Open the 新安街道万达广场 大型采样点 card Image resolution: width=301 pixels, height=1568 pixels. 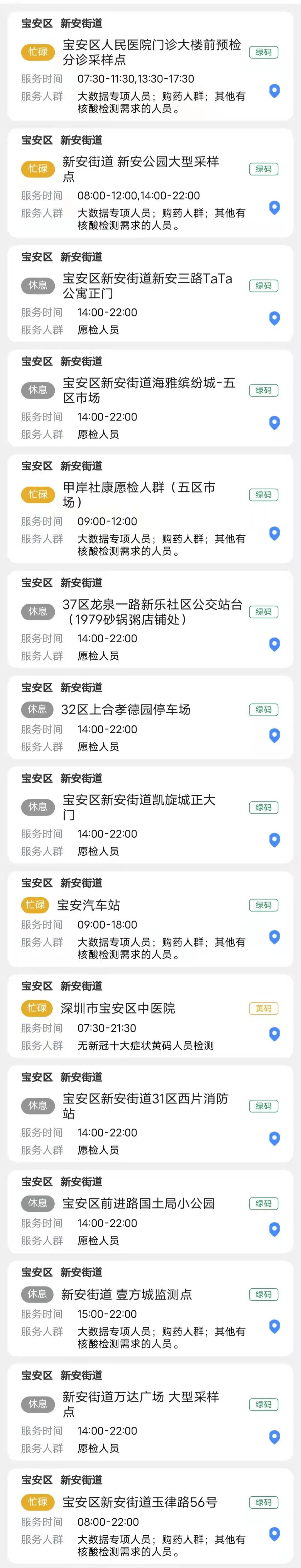(140, 1404)
